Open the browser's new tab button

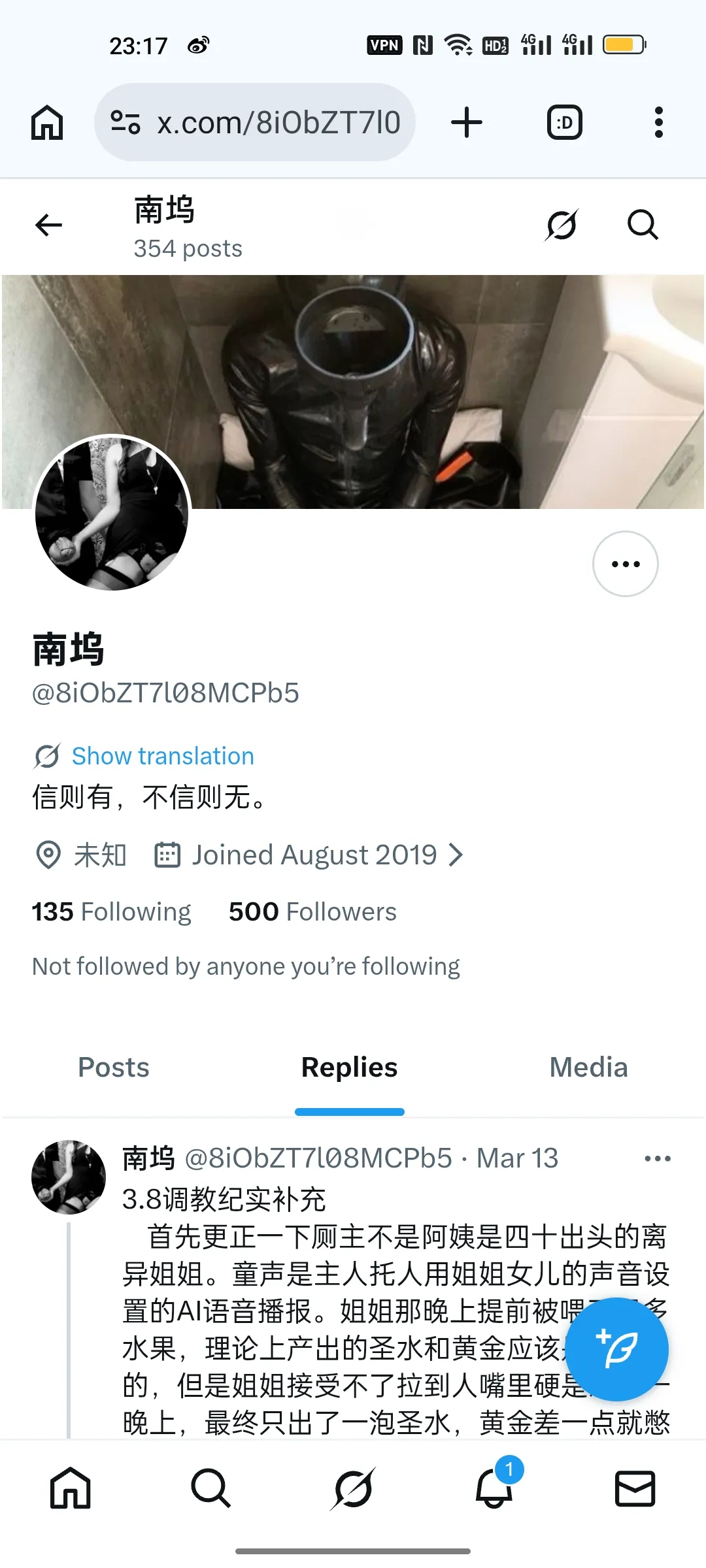tap(467, 122)
